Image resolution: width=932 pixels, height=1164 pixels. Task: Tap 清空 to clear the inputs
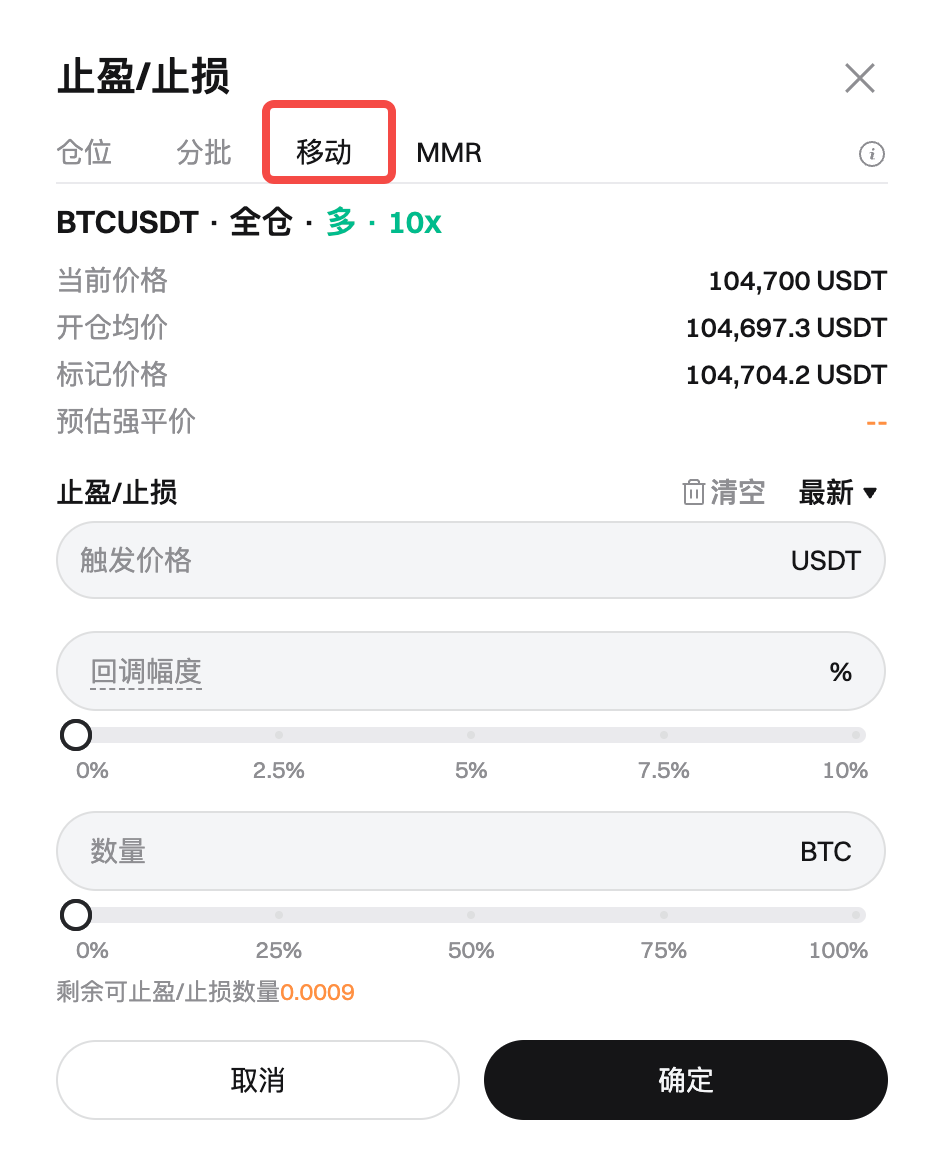pyautogui.click(x=724, y=492)
